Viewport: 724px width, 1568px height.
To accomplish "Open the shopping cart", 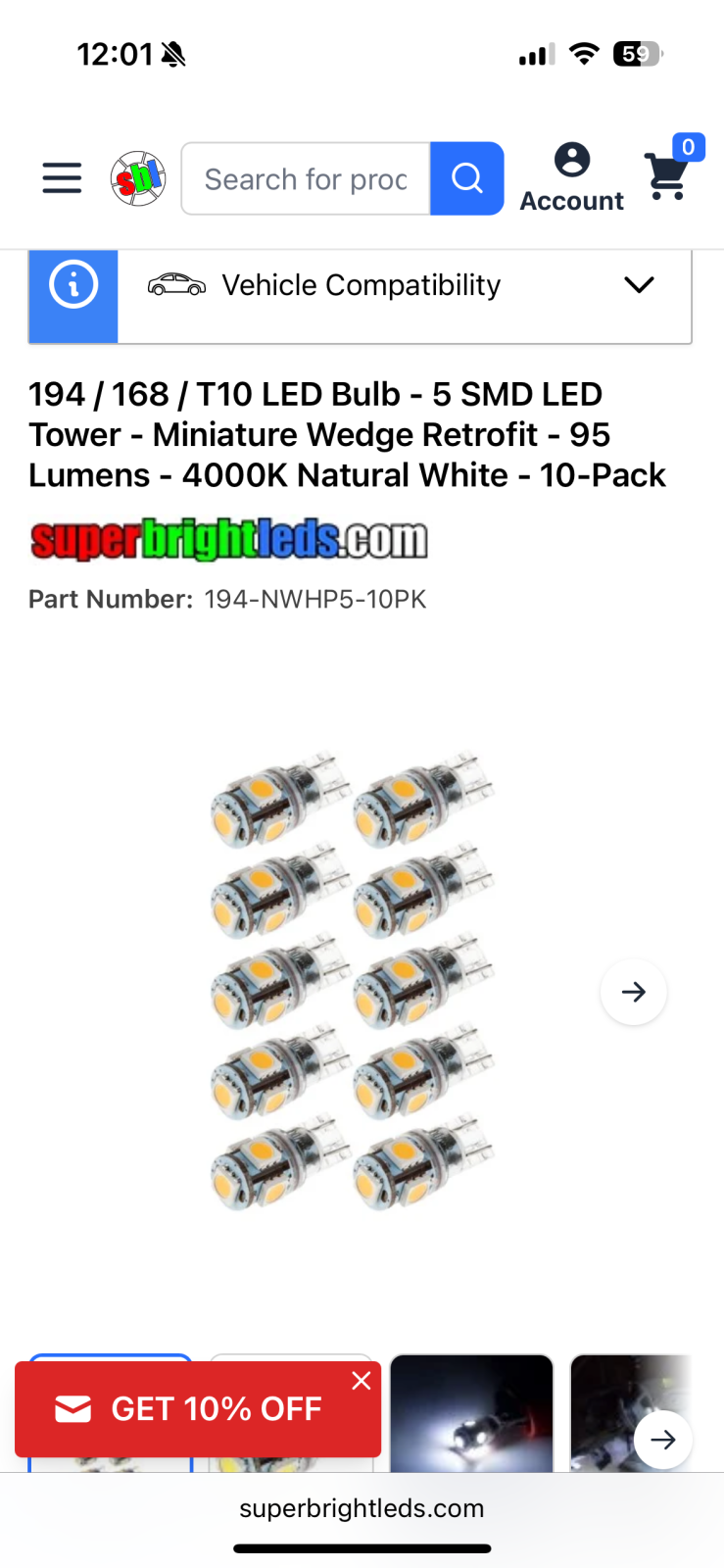I will 669,174.
